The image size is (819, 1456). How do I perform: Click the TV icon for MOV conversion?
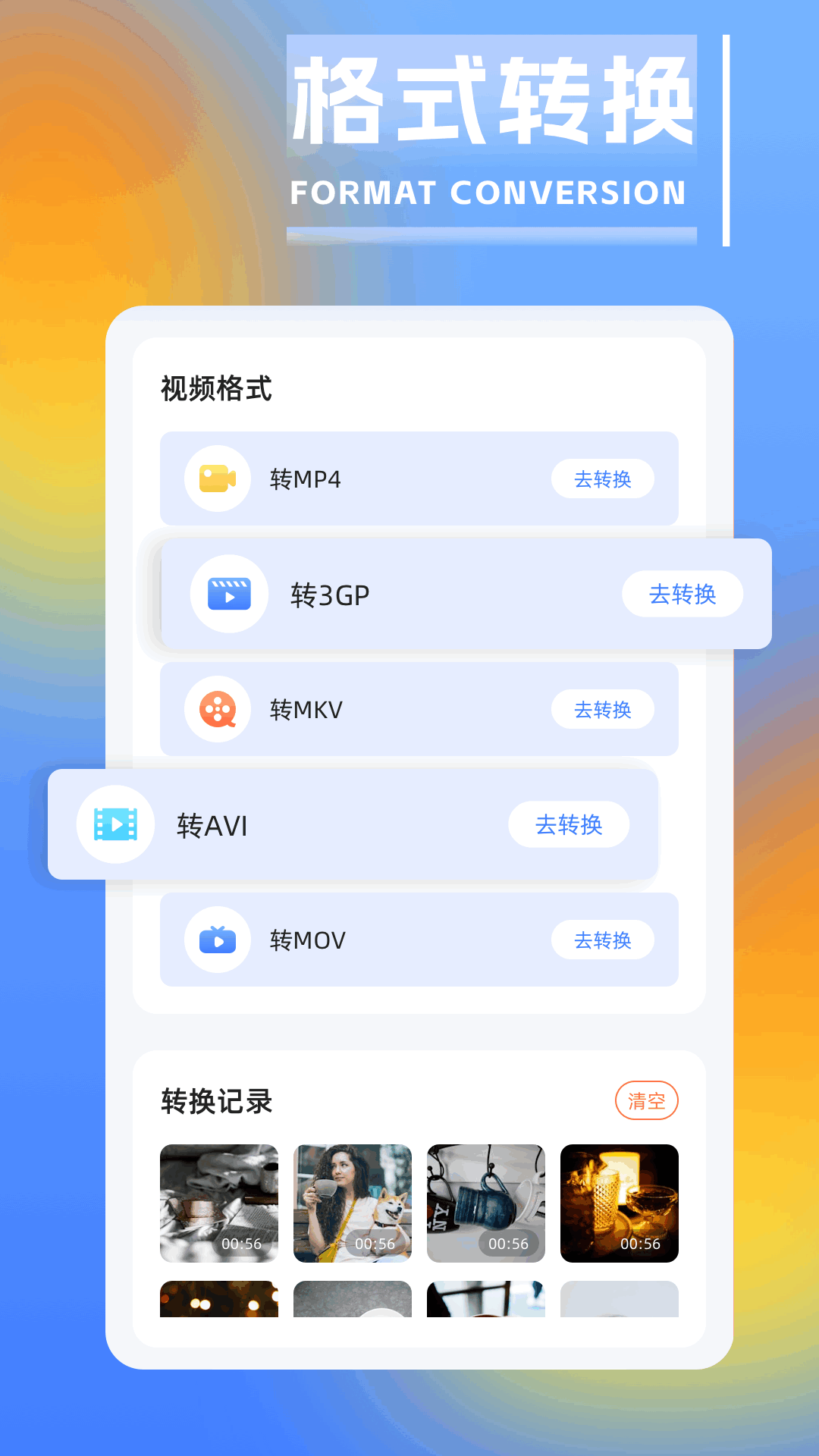[217, 940]
